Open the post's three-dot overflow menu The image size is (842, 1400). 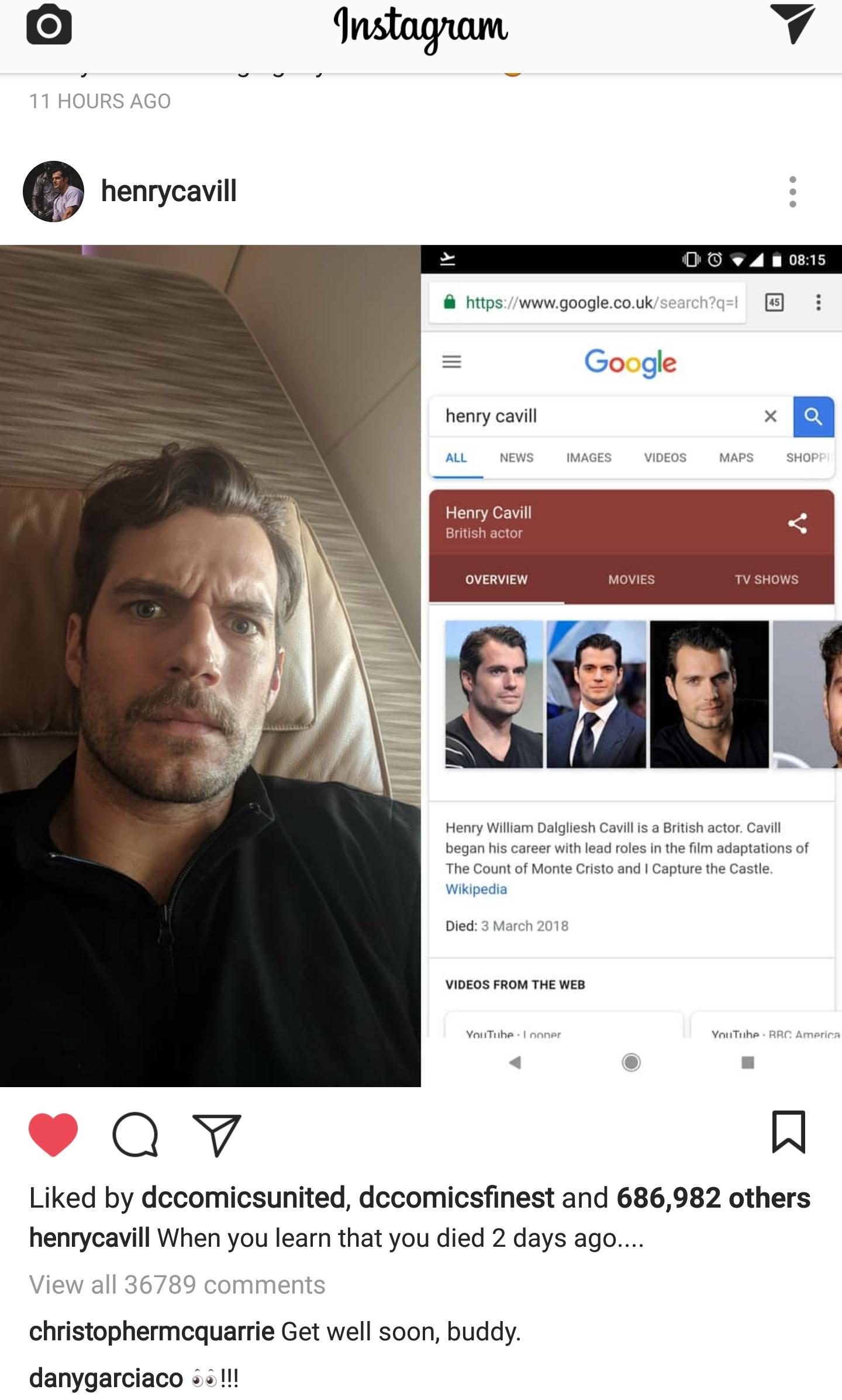[792, 191]
